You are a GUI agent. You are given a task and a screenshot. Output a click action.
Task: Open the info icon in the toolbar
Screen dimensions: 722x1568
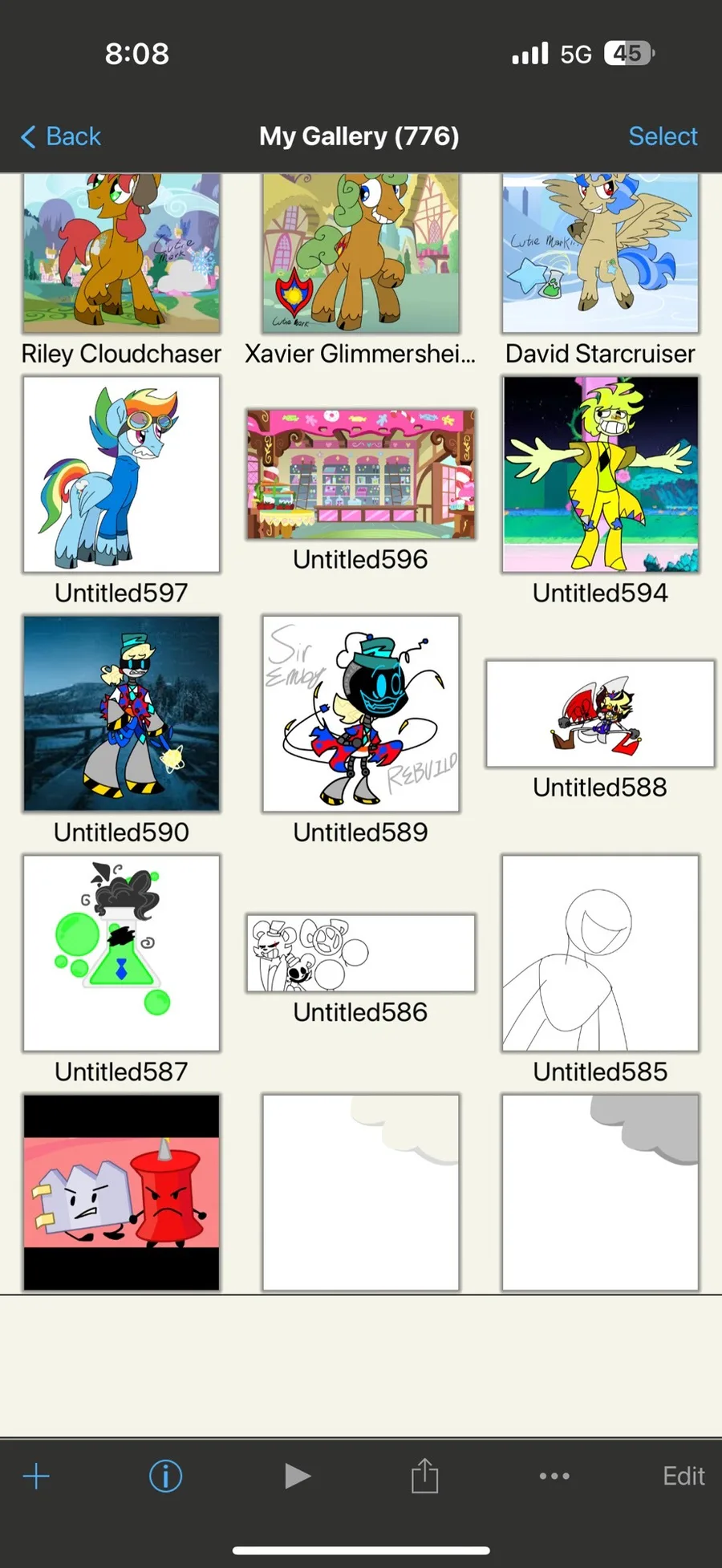[165, 1476]
